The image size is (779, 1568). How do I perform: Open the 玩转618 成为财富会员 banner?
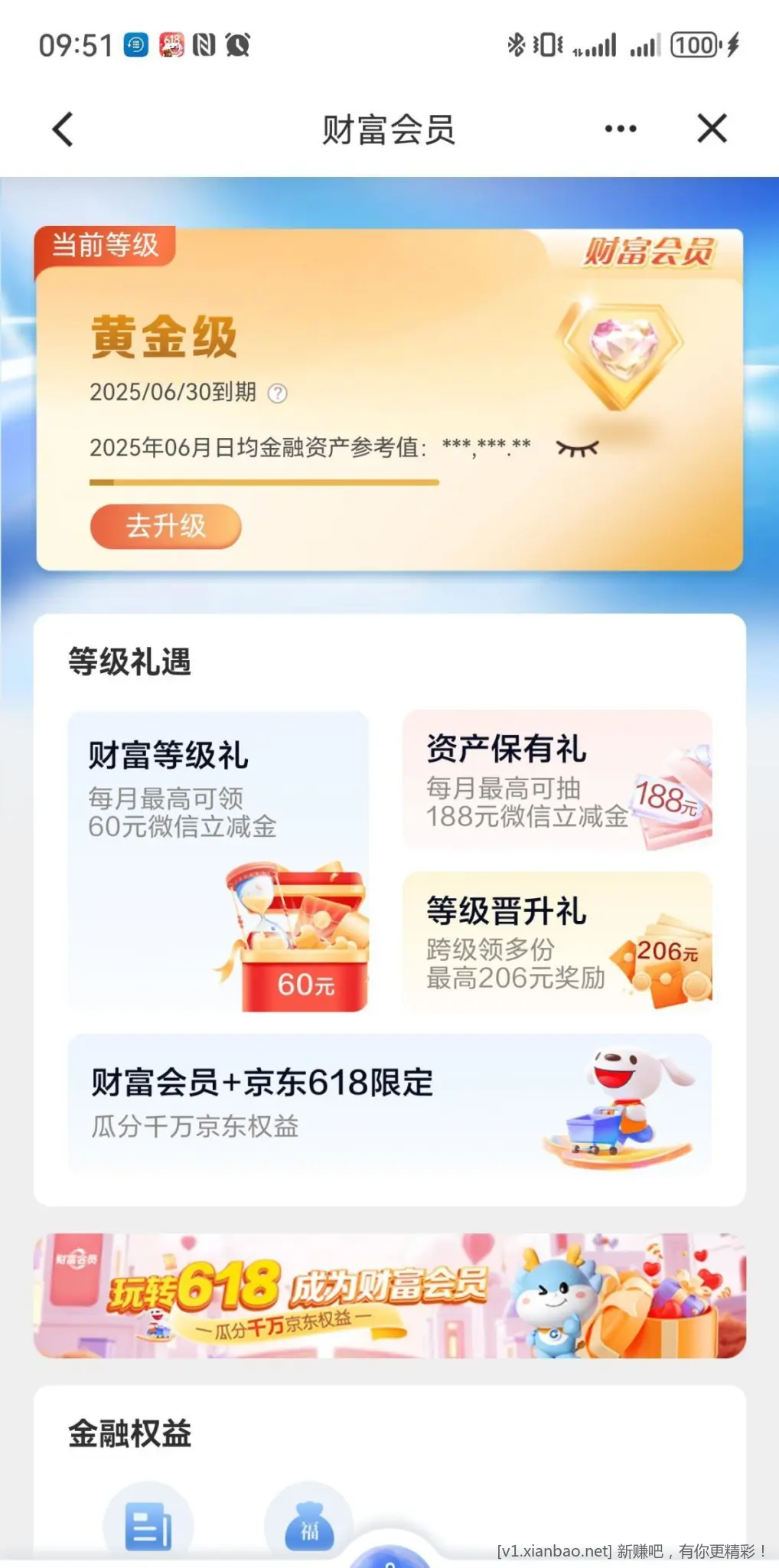(x=389, y=1295)
